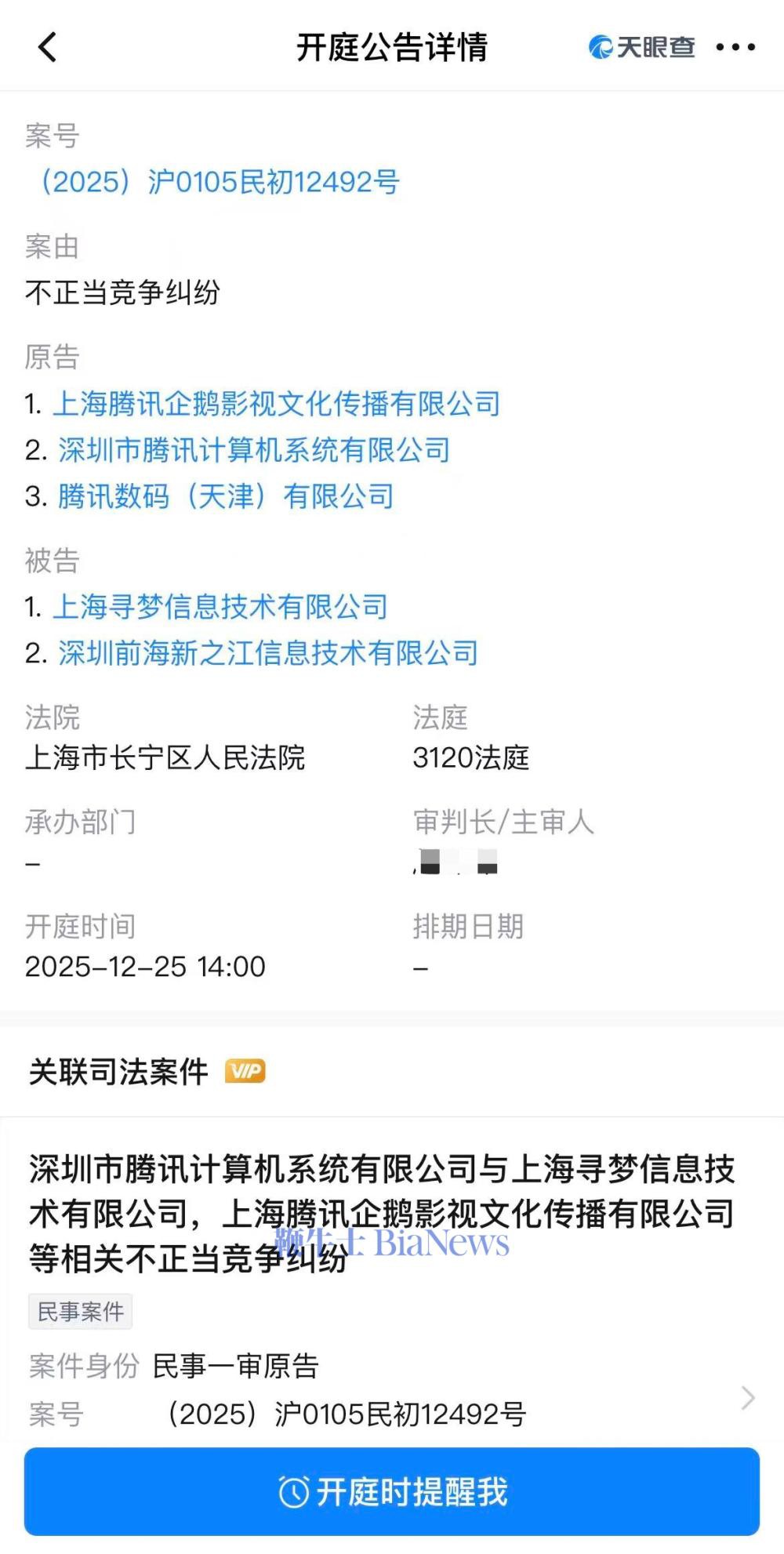Tap the related case description text
This screenshot has width=784, height=1554.
(383, 1211)
